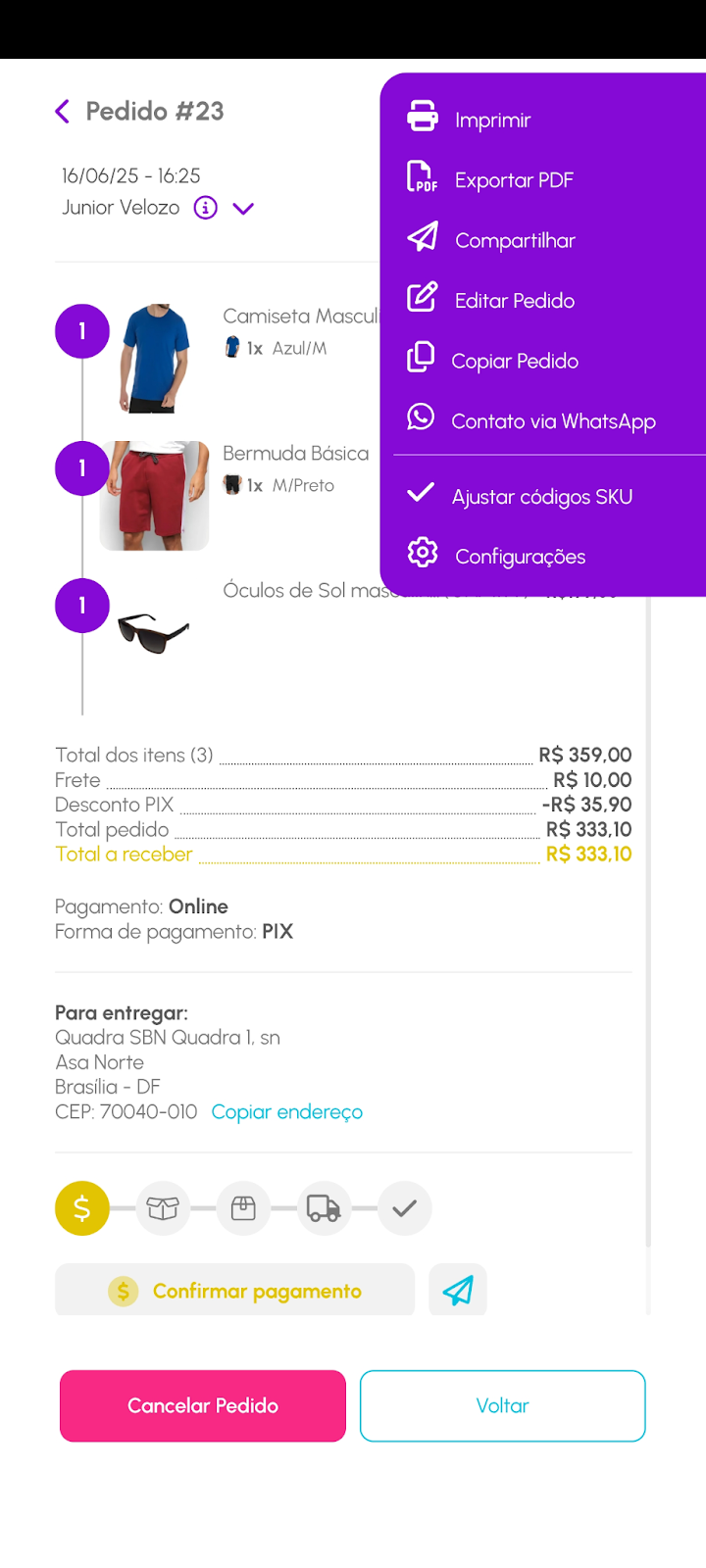Select Copiar Pedido
Screen dimensions: 706x1568
[514, 361]
